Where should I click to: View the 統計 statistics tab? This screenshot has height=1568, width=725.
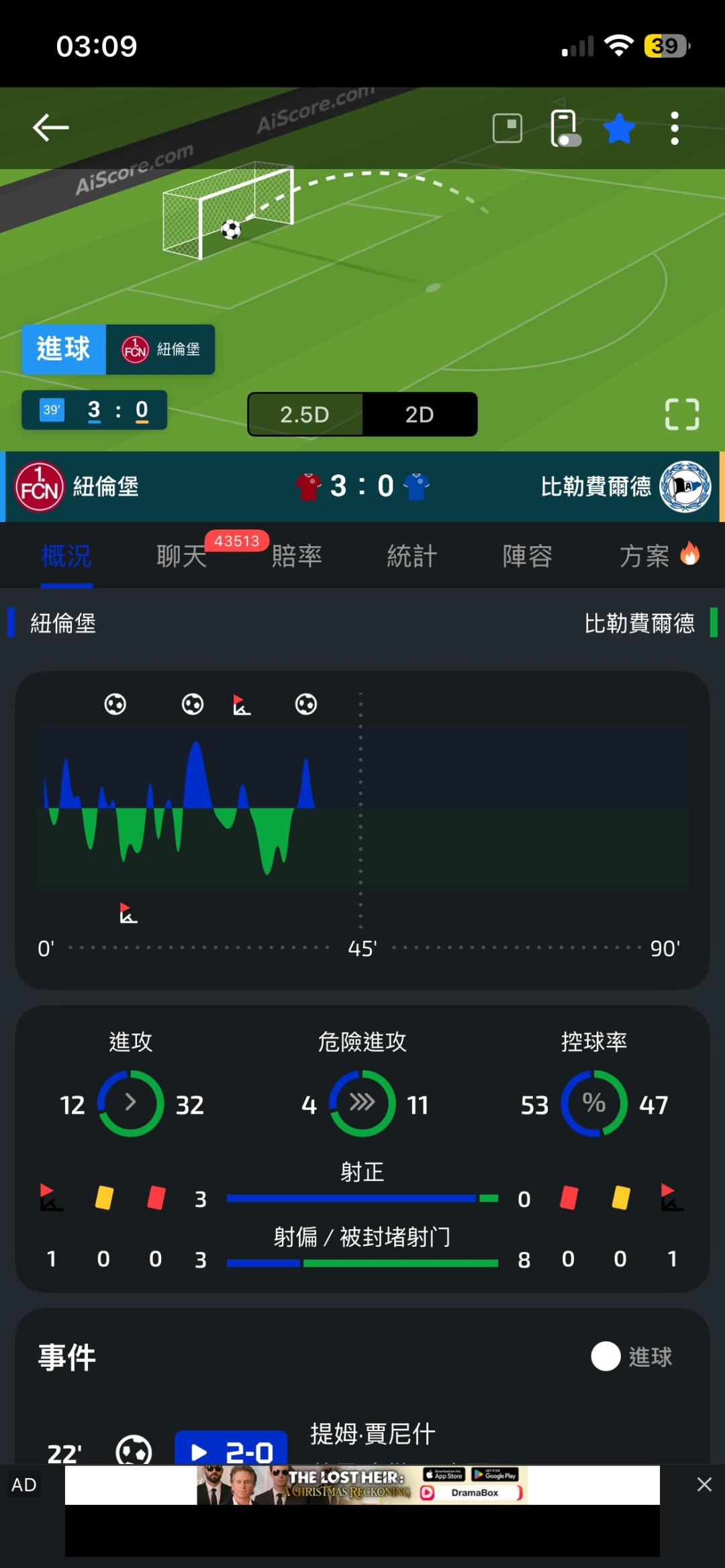[412, 556]
